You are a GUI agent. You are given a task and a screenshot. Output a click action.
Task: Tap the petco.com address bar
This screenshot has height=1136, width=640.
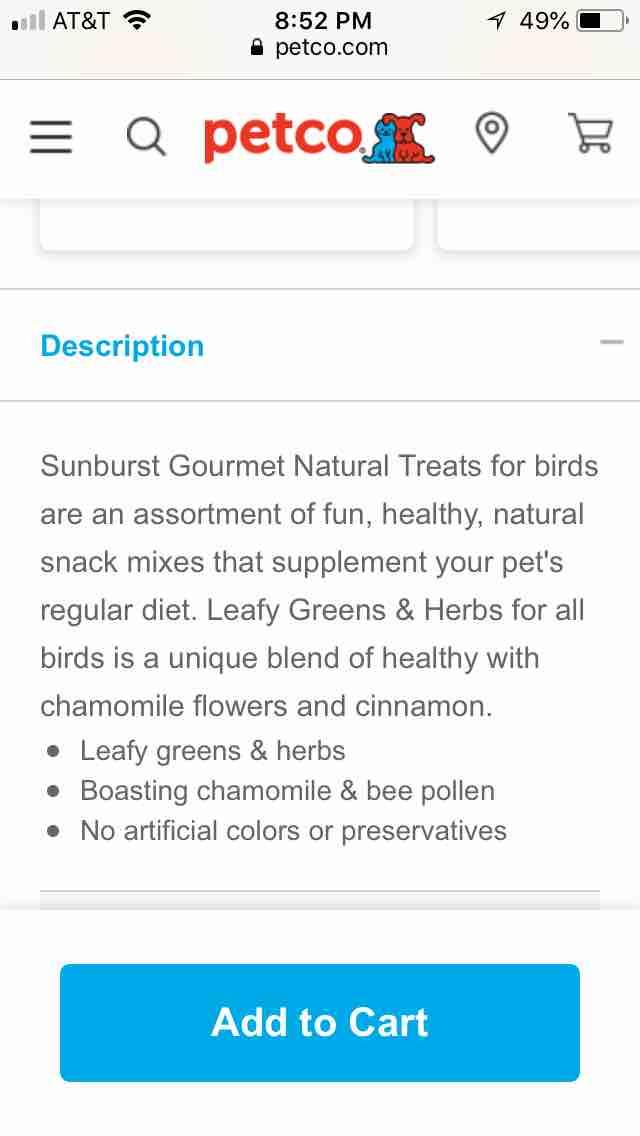[320, 47]
